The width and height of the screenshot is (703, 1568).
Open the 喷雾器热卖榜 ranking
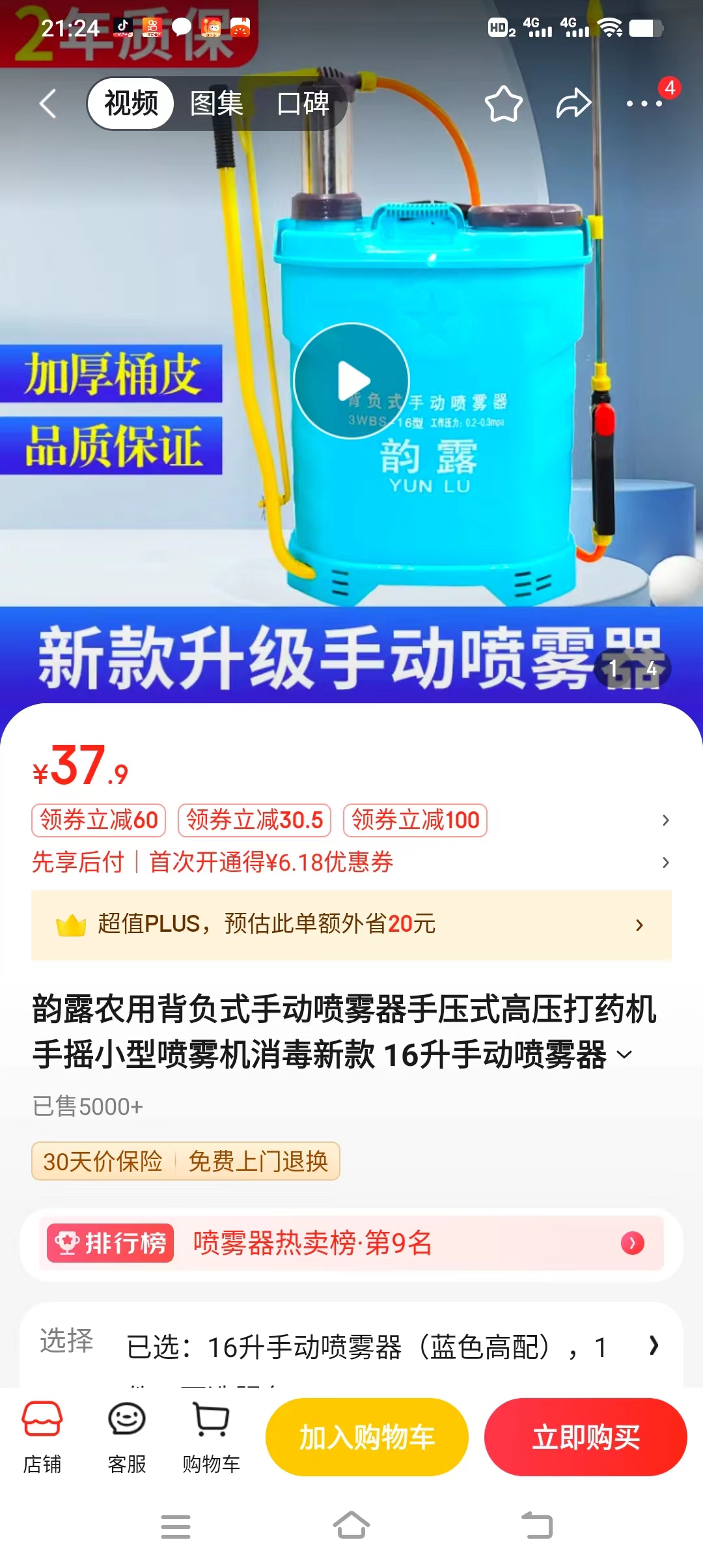pos(351,1243)
